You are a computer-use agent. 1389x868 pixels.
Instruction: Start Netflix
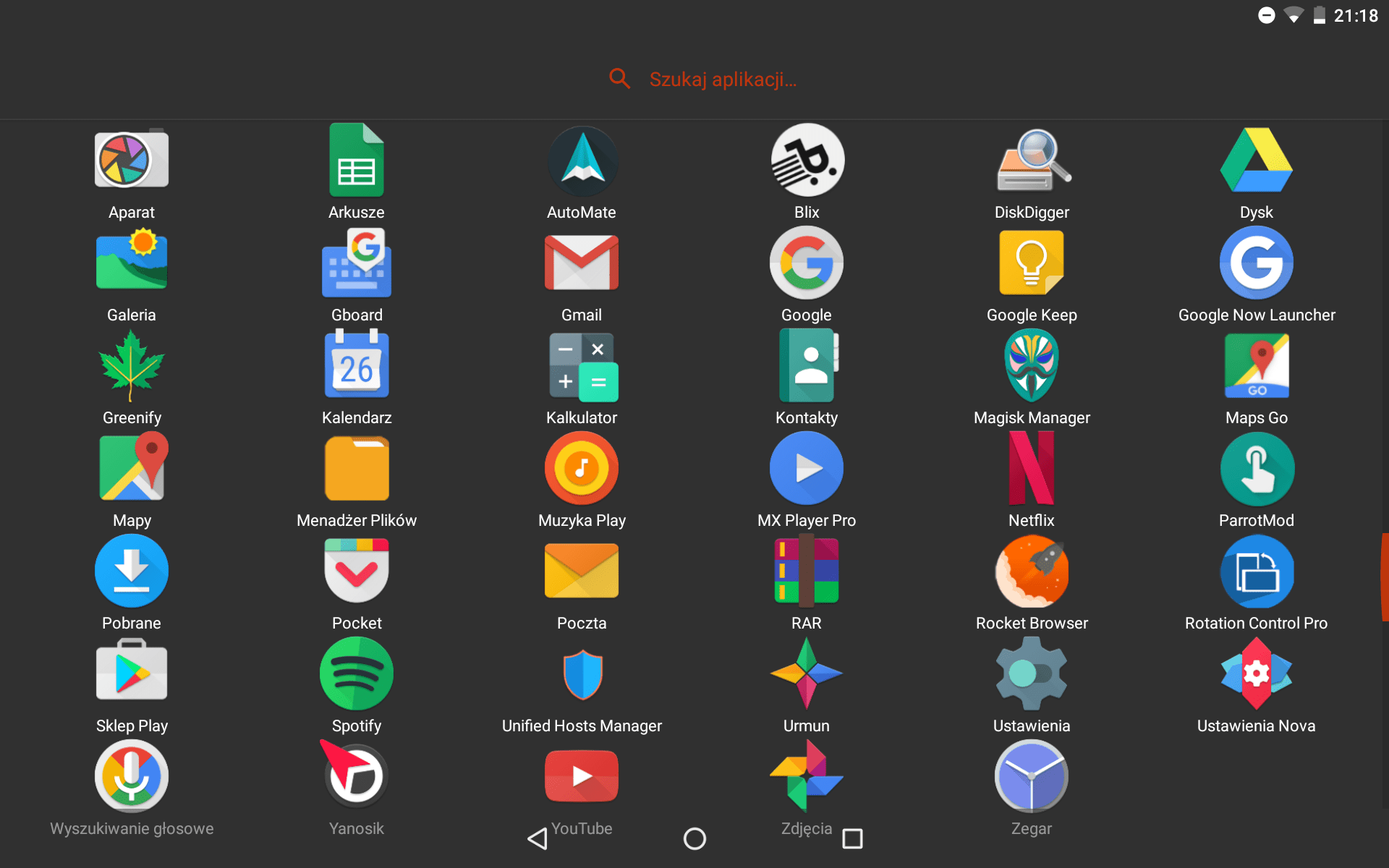[x=1032, y=469]
